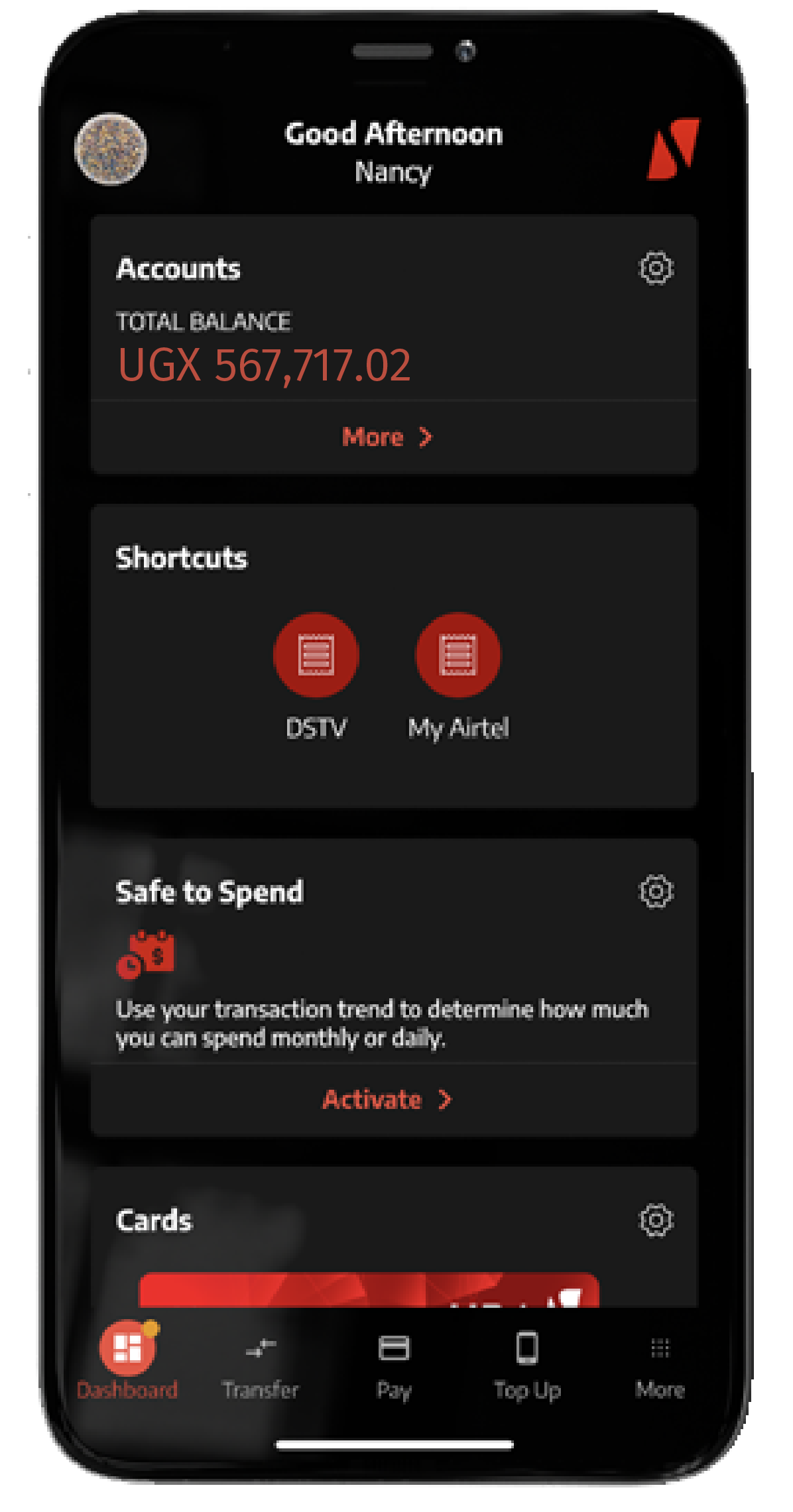Open the red card preview
This screenshot has width=793, height=1512.
pos(369,1290)
